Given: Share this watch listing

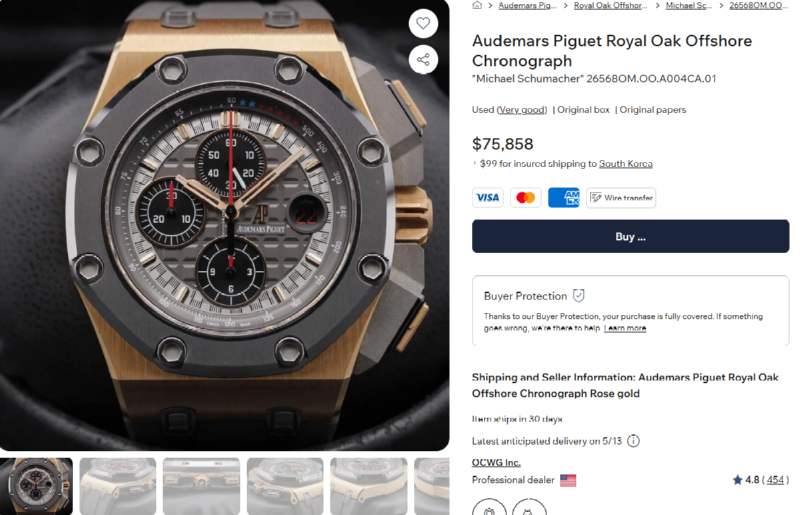Looking at the screenshot, I should coord(423,60).
